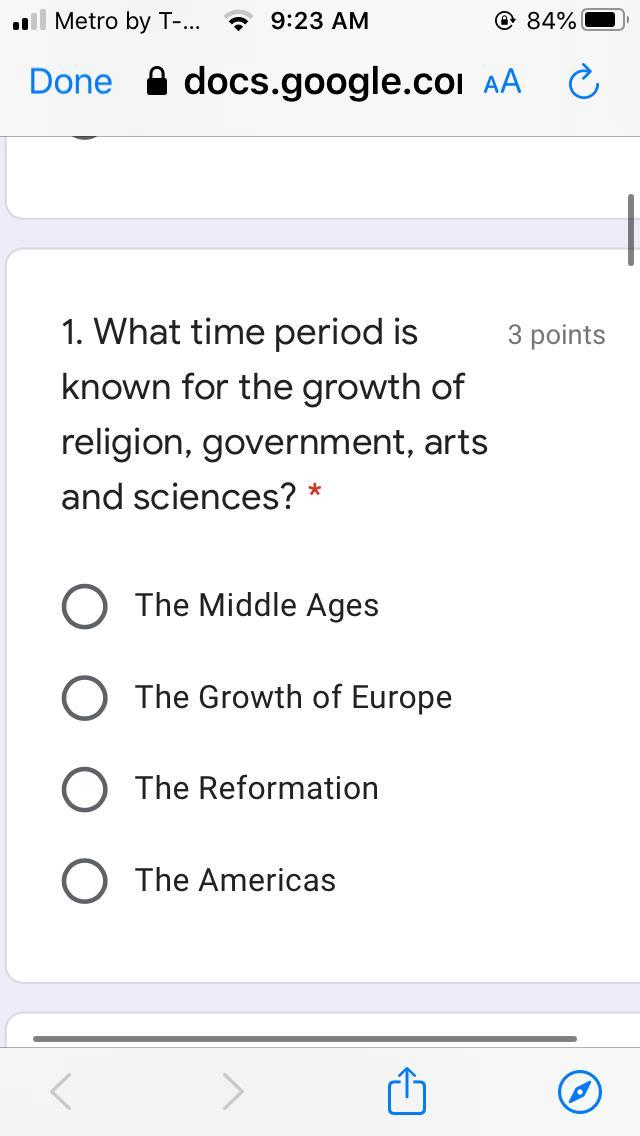
Task: Mark The Americas radio button
Action: 85,881
